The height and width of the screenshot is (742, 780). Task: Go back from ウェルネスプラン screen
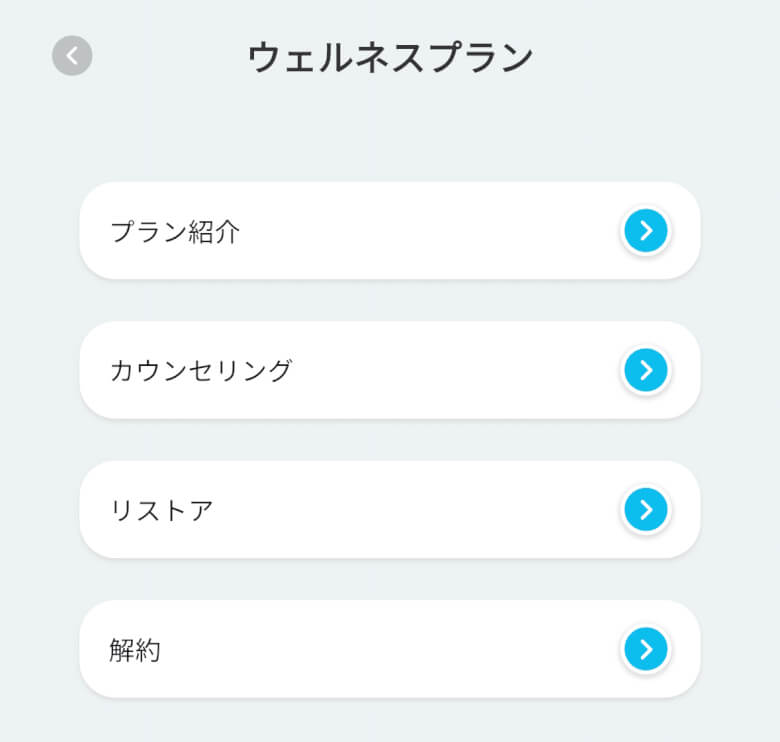click(x=72, y=56)
